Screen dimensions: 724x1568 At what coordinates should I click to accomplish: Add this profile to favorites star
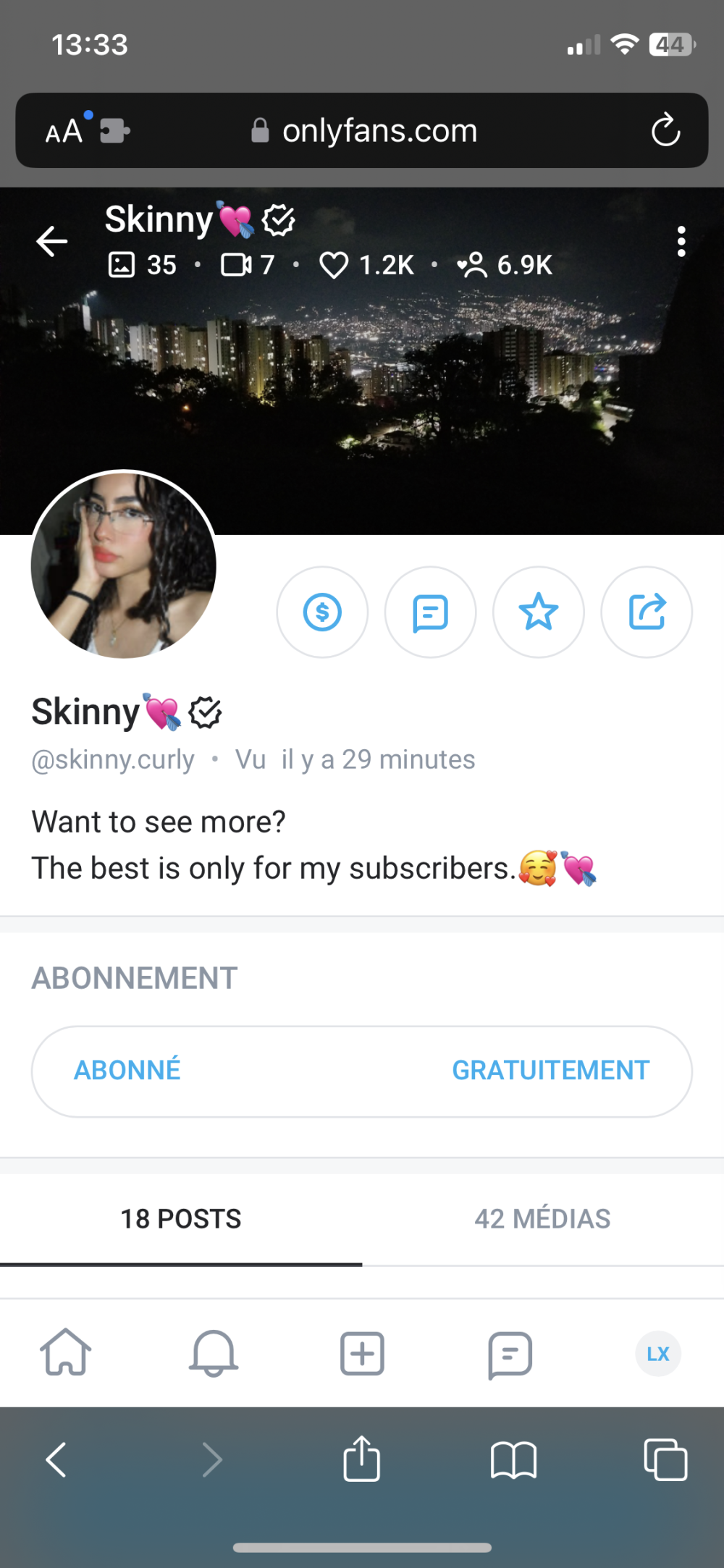pos(538,612)
